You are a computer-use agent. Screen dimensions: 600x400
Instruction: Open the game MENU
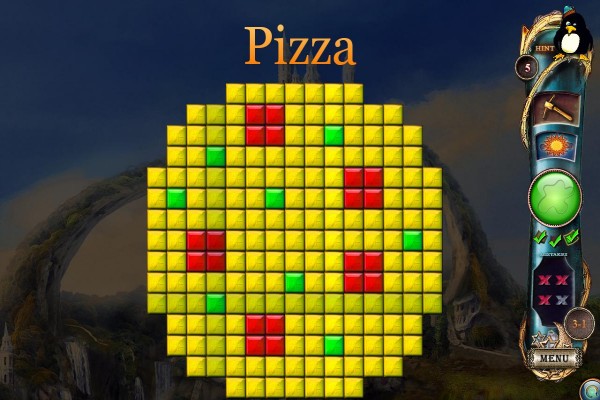(x=553, y=357)
